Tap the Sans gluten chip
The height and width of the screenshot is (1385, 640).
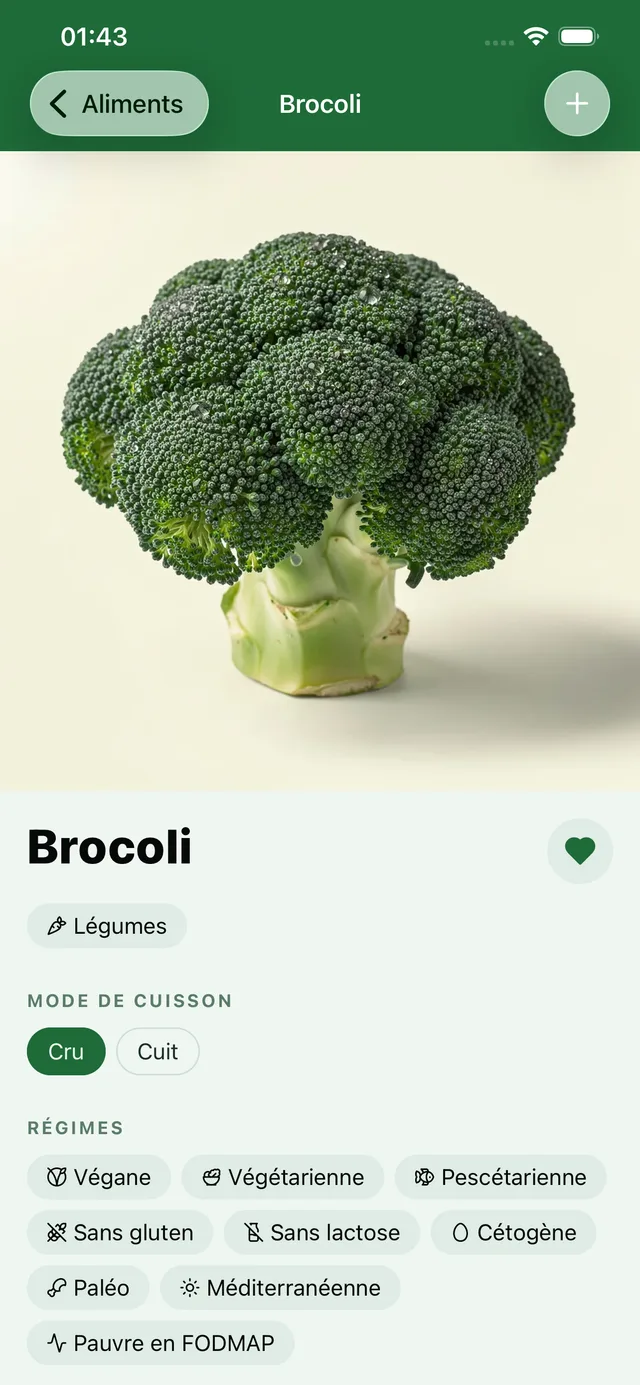[120, 1233]
